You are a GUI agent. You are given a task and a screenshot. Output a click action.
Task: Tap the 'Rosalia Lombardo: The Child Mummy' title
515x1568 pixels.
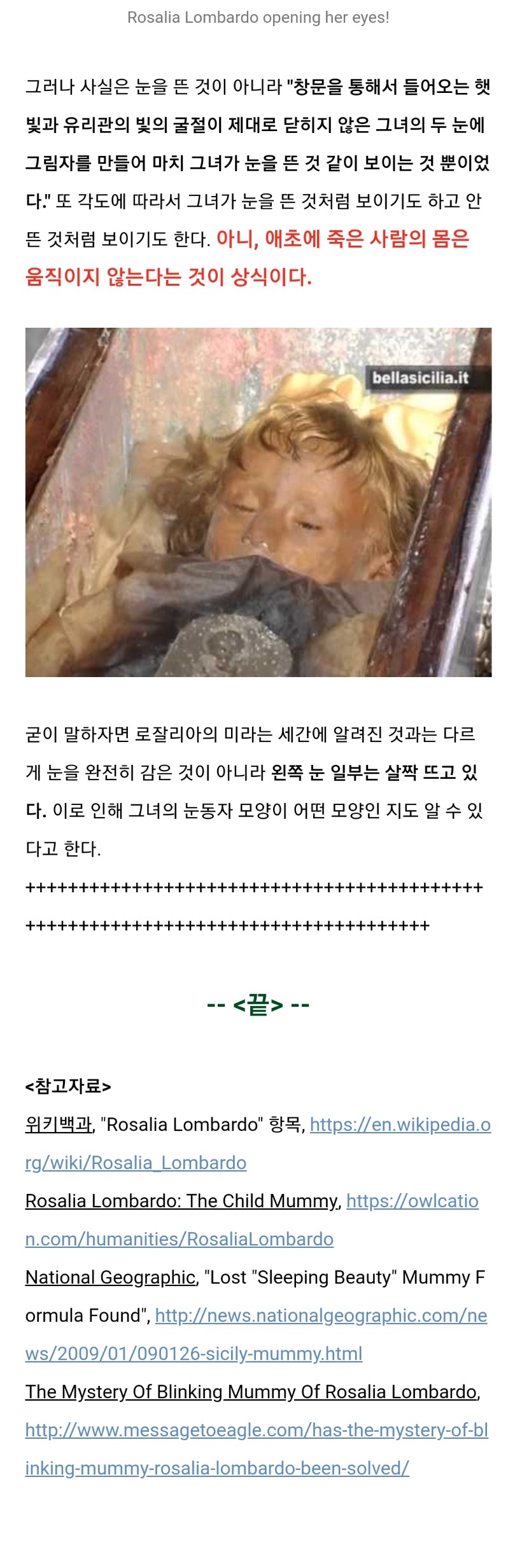[x=181, y=1201]
